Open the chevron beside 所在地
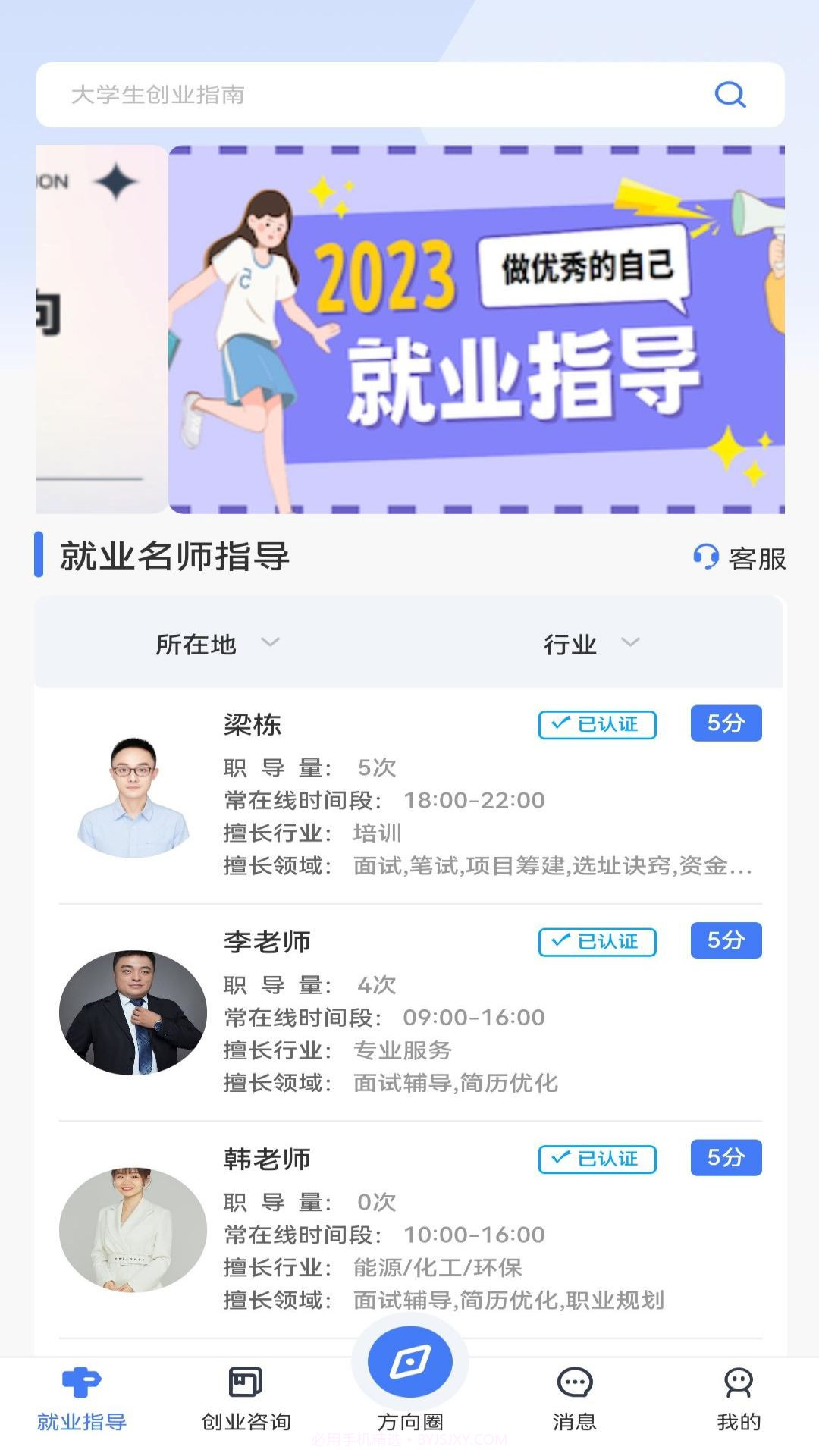Viewport: 819px width, 1456px height. [x=269, y=645]
